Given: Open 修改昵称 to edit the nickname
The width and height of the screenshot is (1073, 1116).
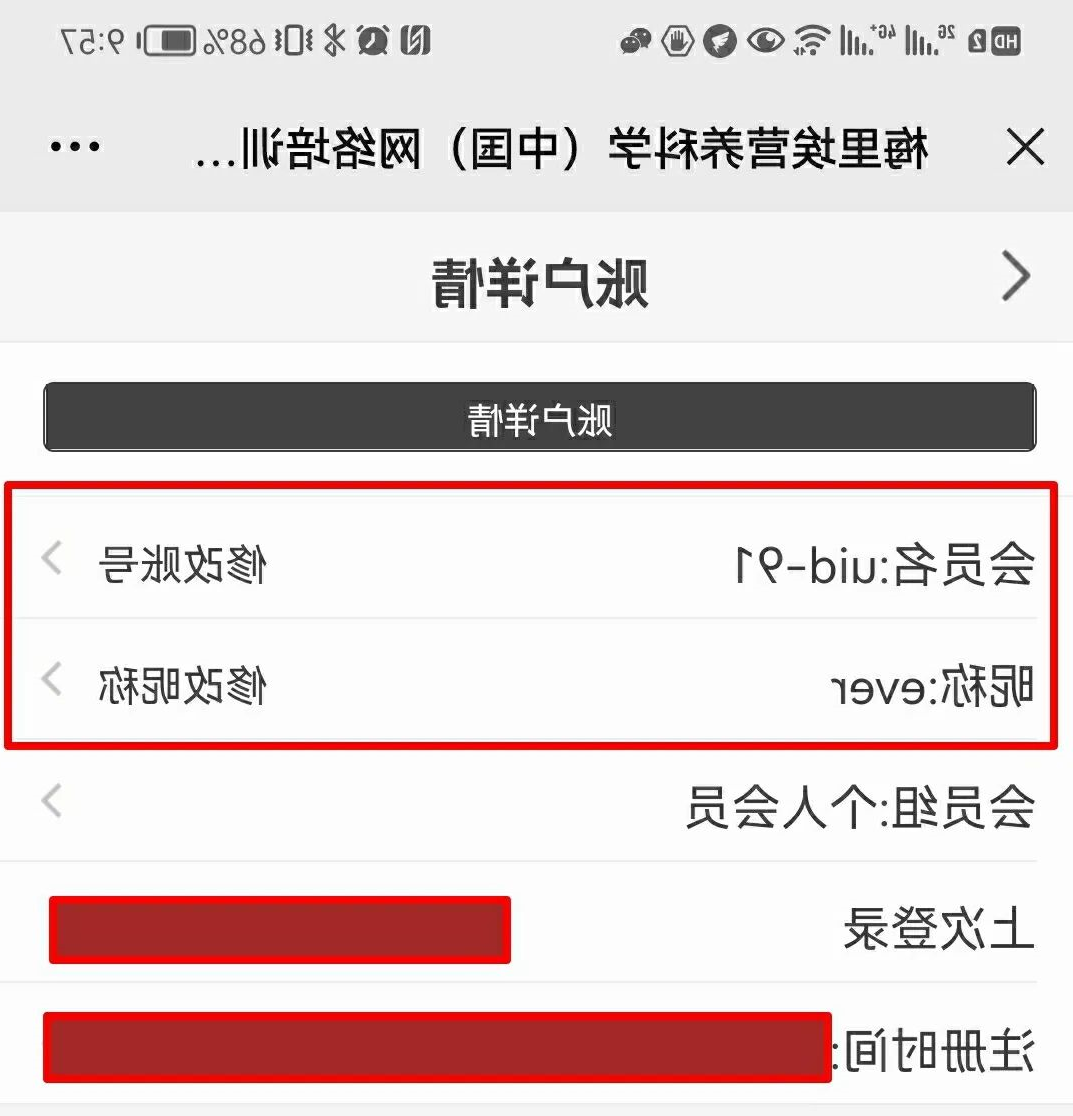Looking at the screenshot, I should [x=180, y=686].
